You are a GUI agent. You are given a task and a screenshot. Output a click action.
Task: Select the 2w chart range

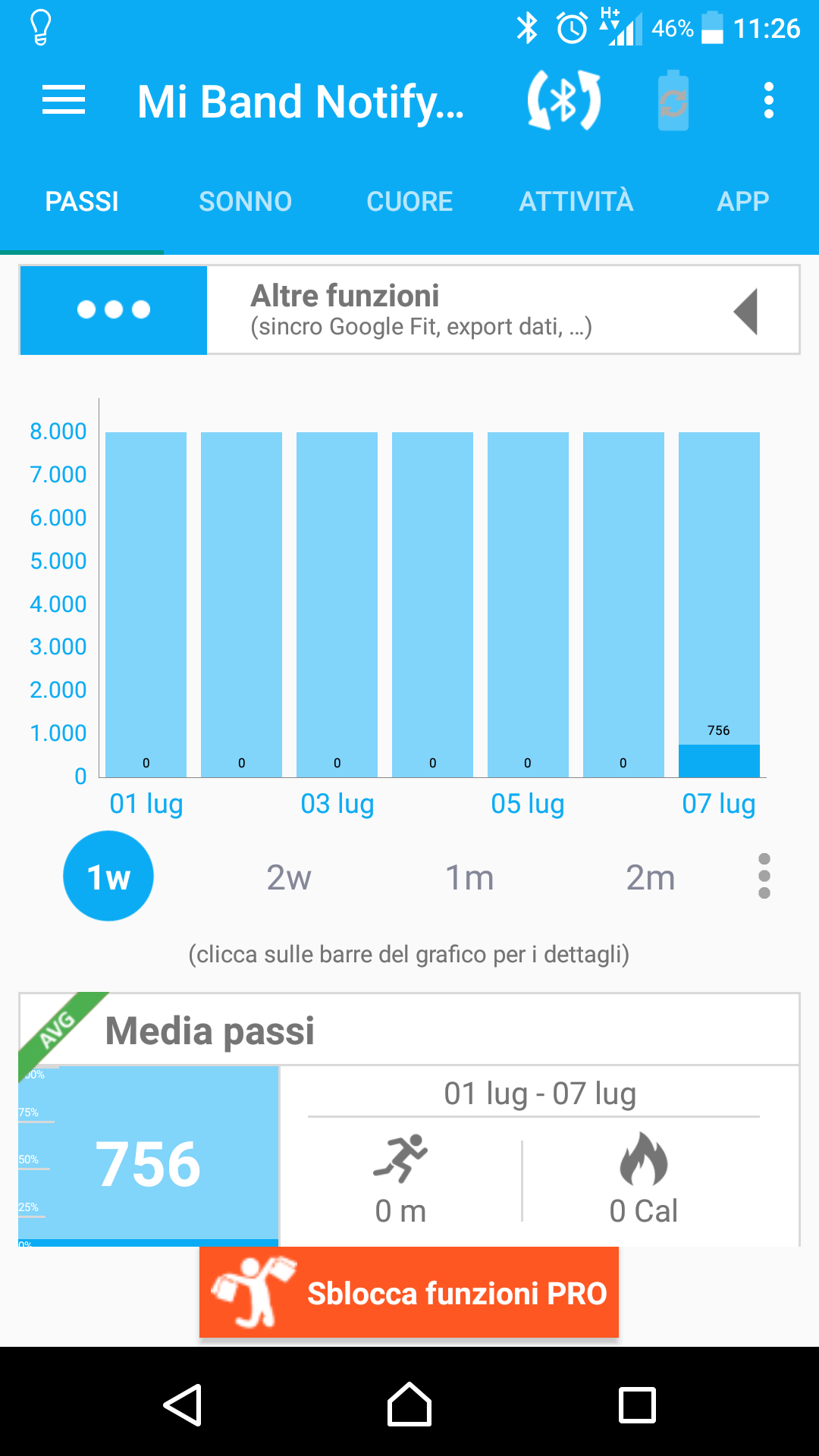coord(289,877)
